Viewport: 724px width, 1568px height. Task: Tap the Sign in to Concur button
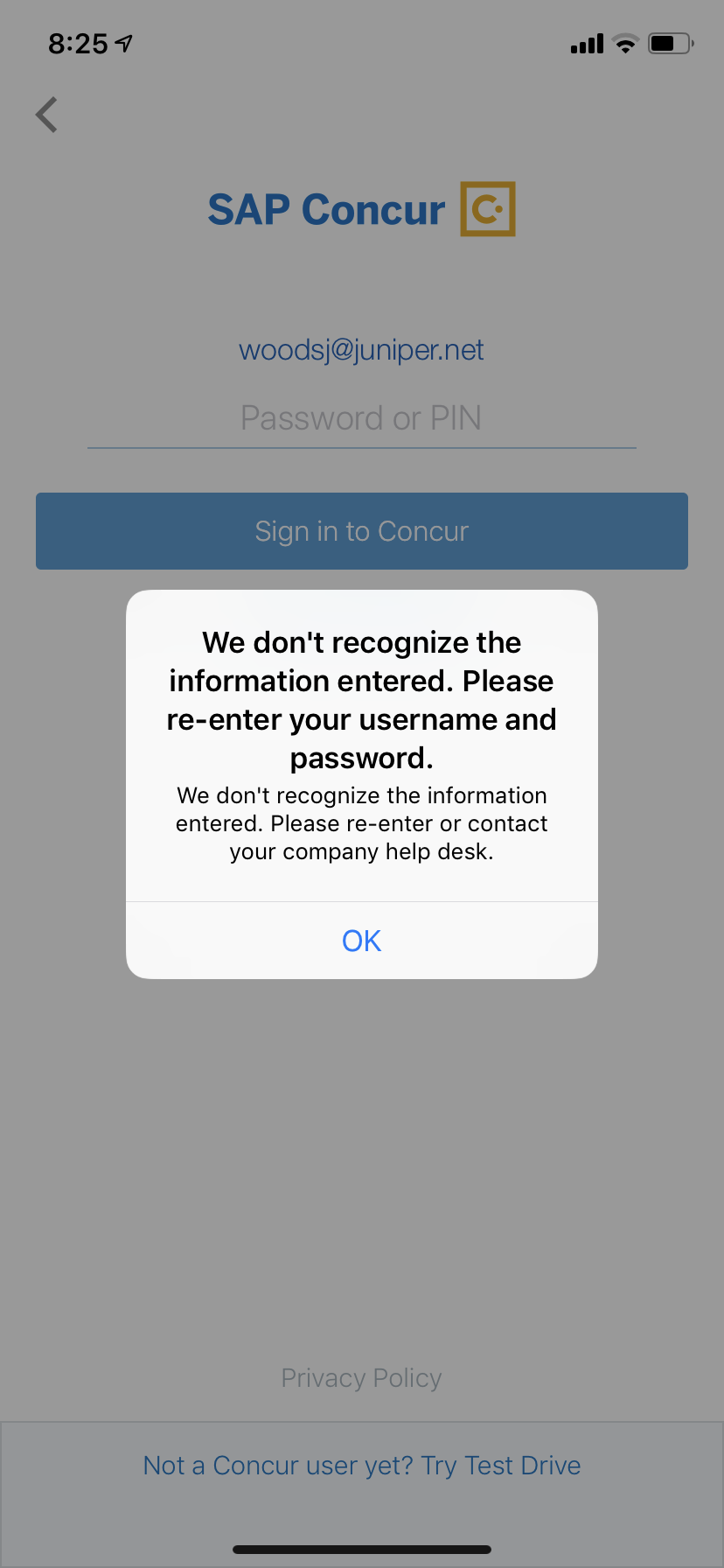362,531
